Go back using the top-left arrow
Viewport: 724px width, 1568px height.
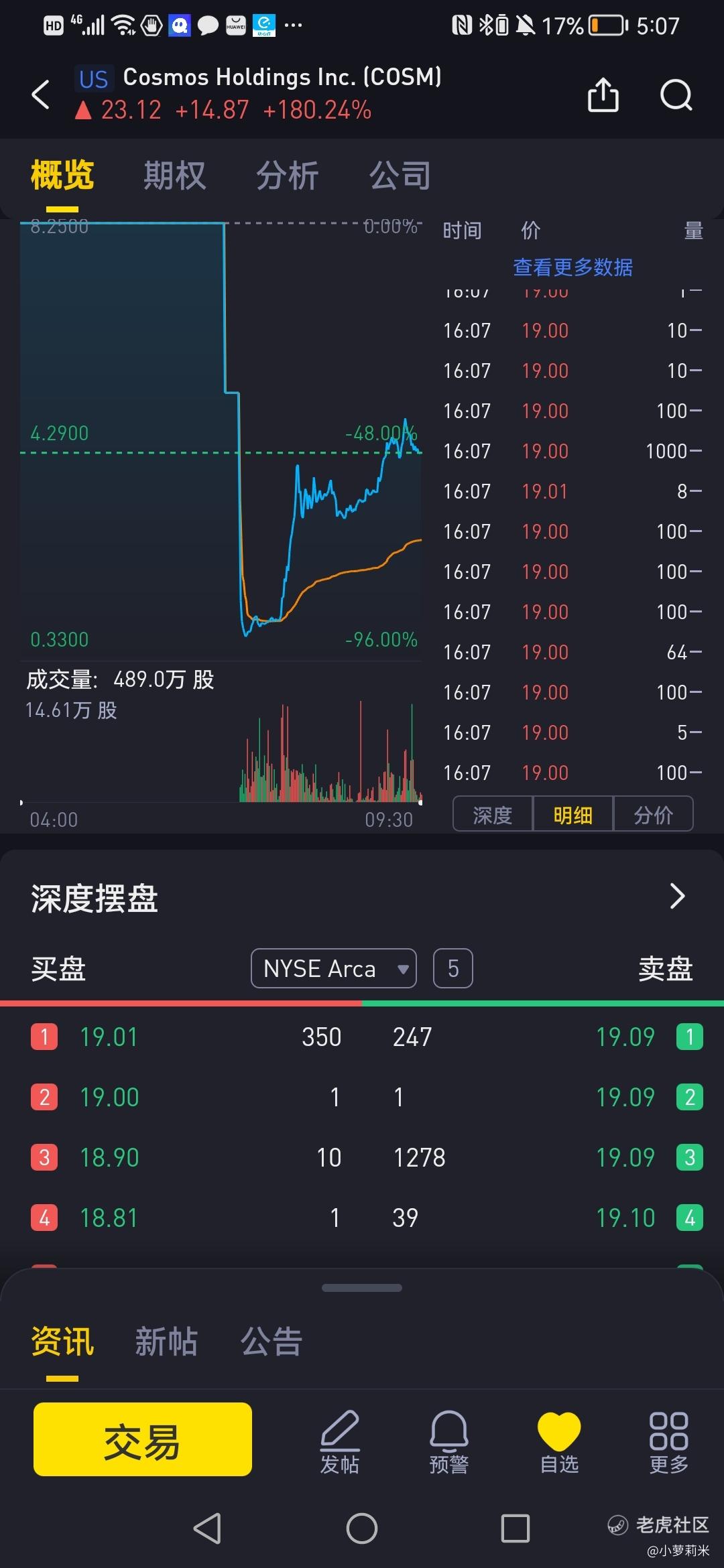point(41,94)
